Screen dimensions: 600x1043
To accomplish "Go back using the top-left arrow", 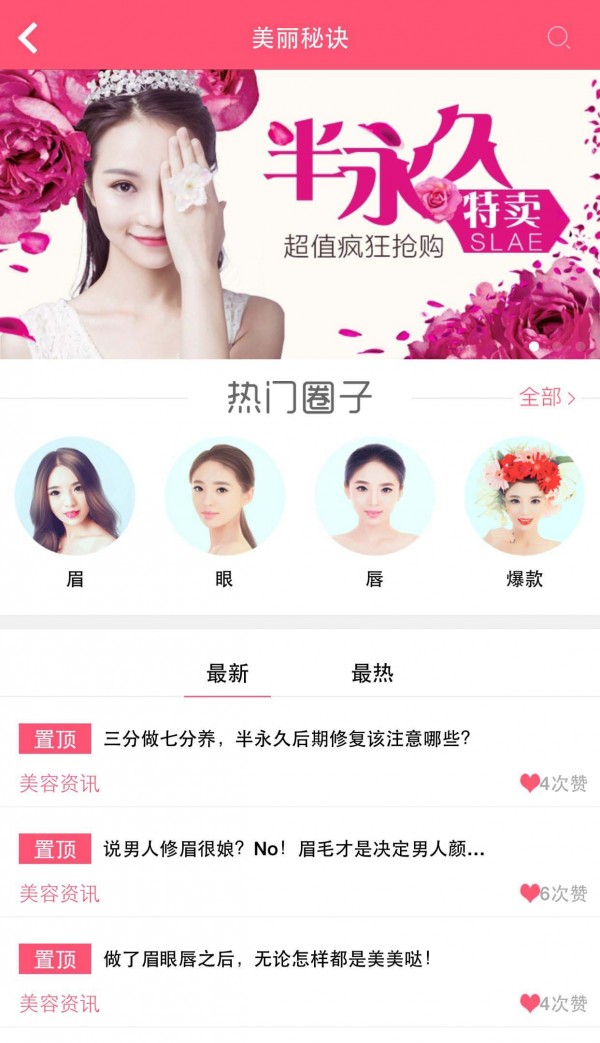I will 28,38.
